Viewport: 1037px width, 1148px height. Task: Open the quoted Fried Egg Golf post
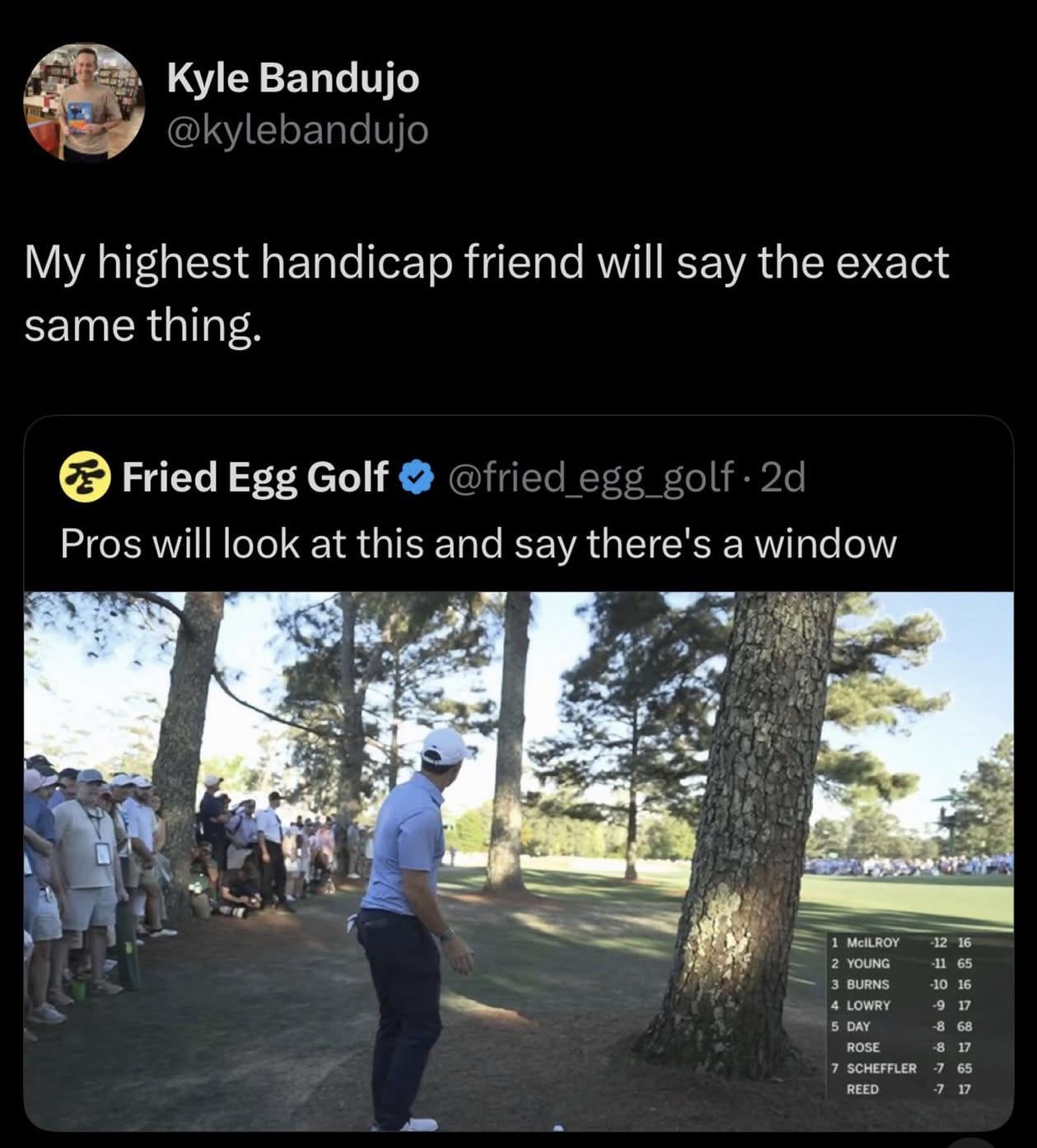pos(478,544)
